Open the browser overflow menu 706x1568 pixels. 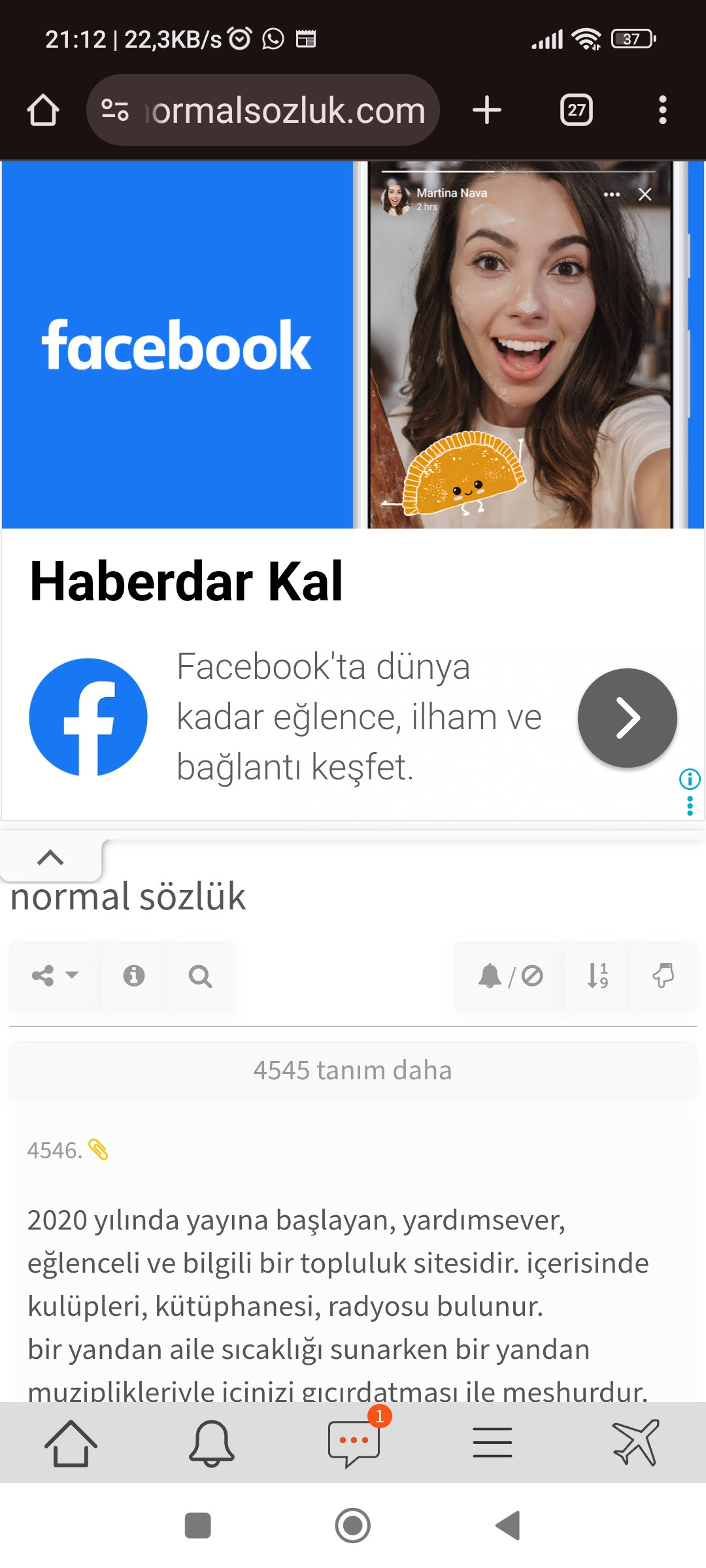tap(662, 110)
